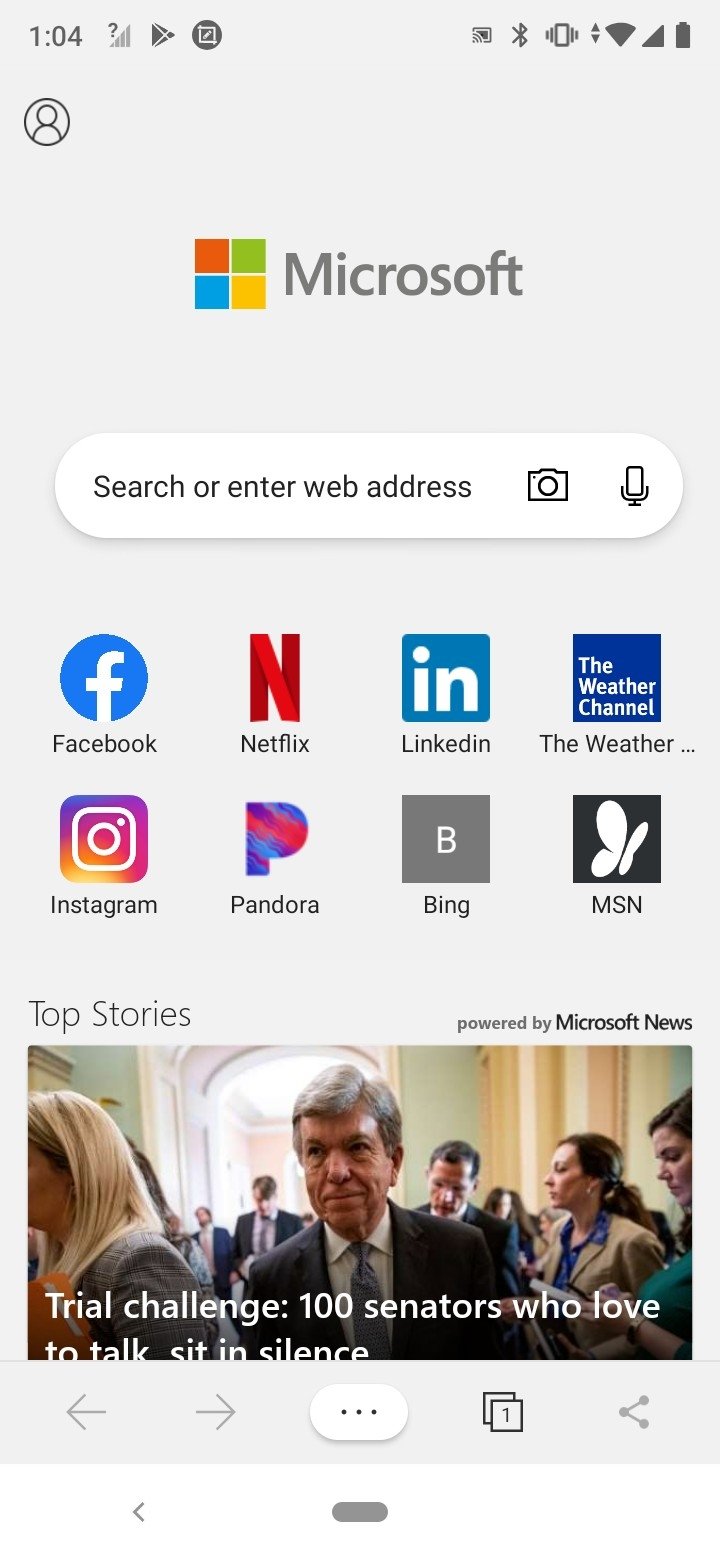
Task: Go back with the toolbar back arrow
Action: pos(86,1412)
